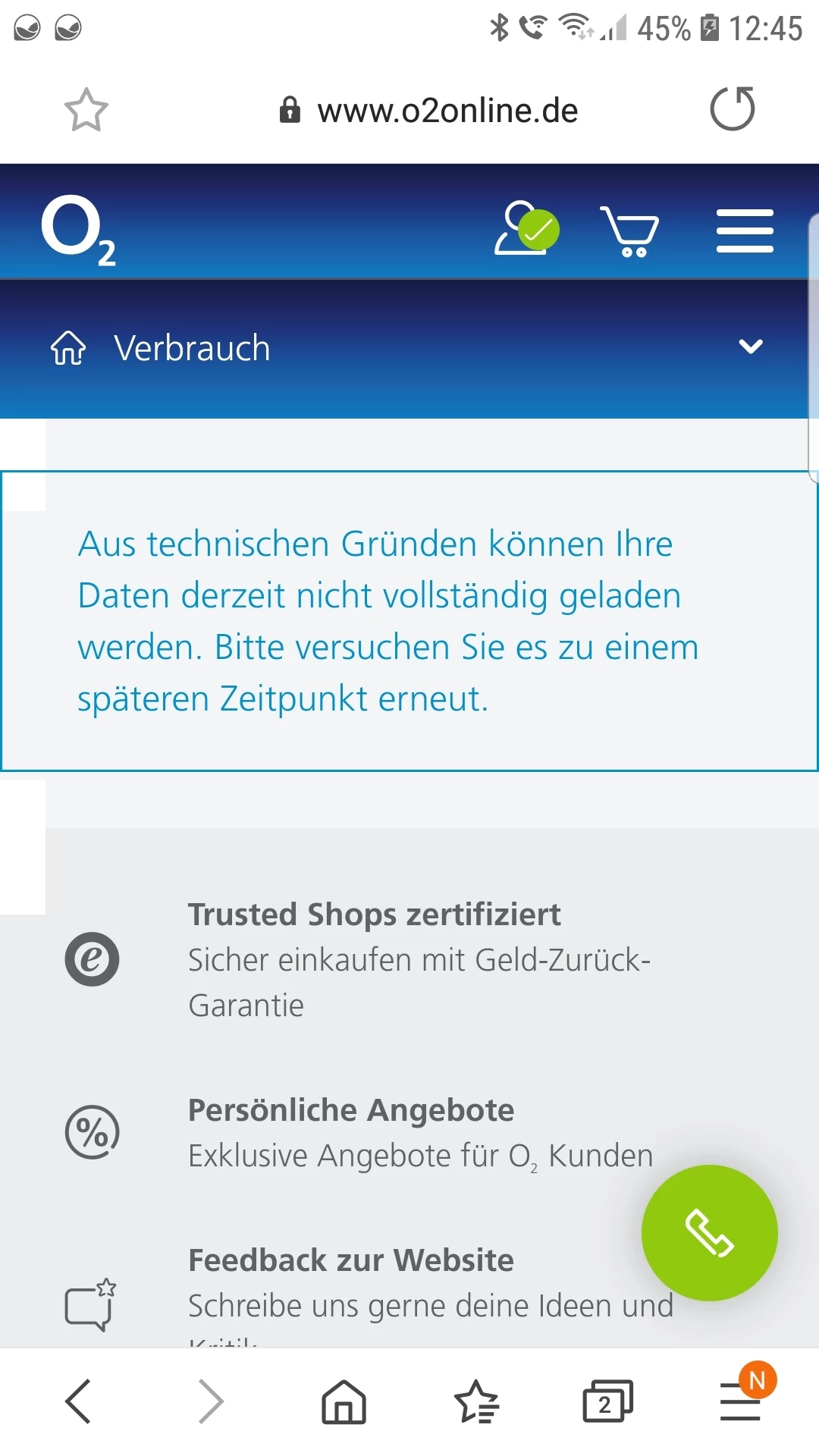819x1456 pixels.
Task: Go forward in browser history
Action: click(210, 1401)
